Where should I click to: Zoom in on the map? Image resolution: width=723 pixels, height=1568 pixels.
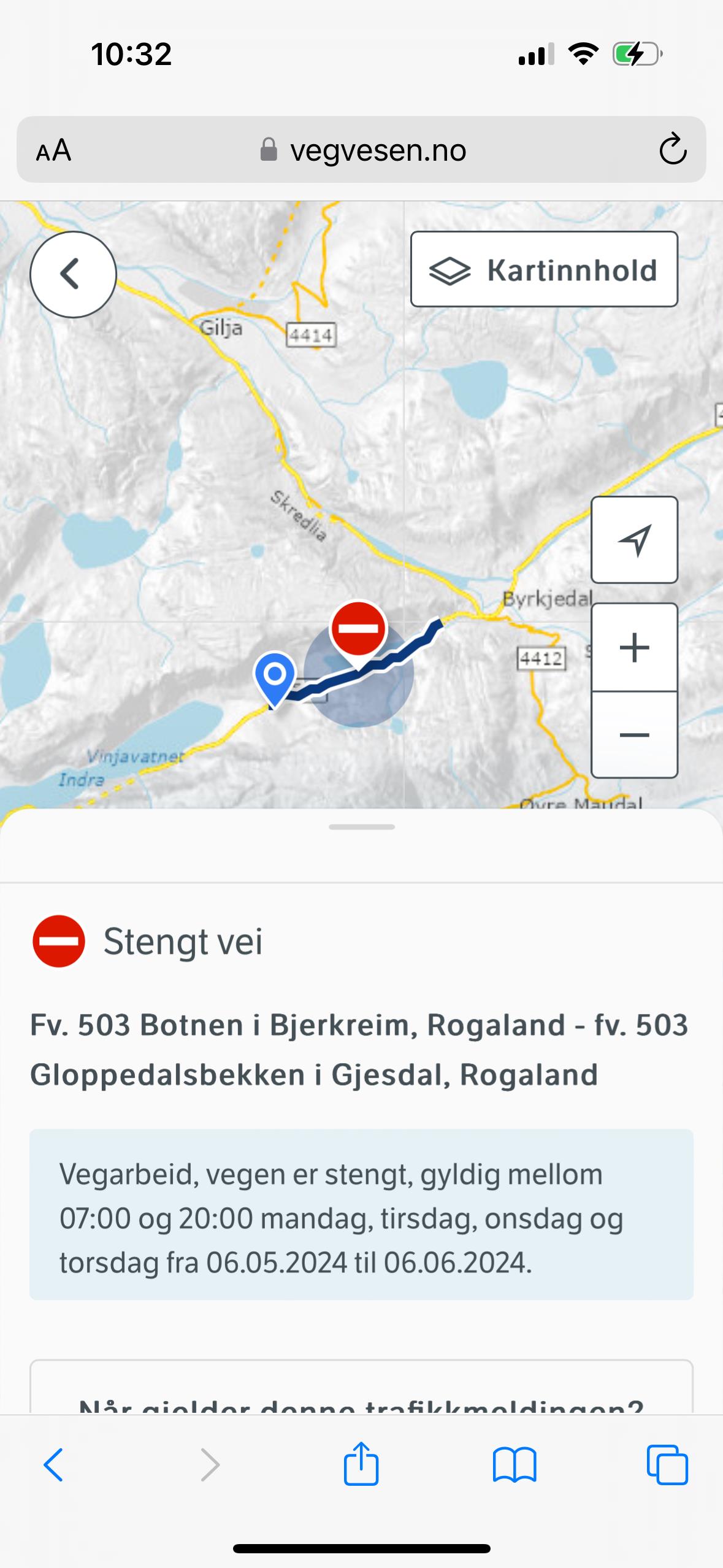[634, 648]
